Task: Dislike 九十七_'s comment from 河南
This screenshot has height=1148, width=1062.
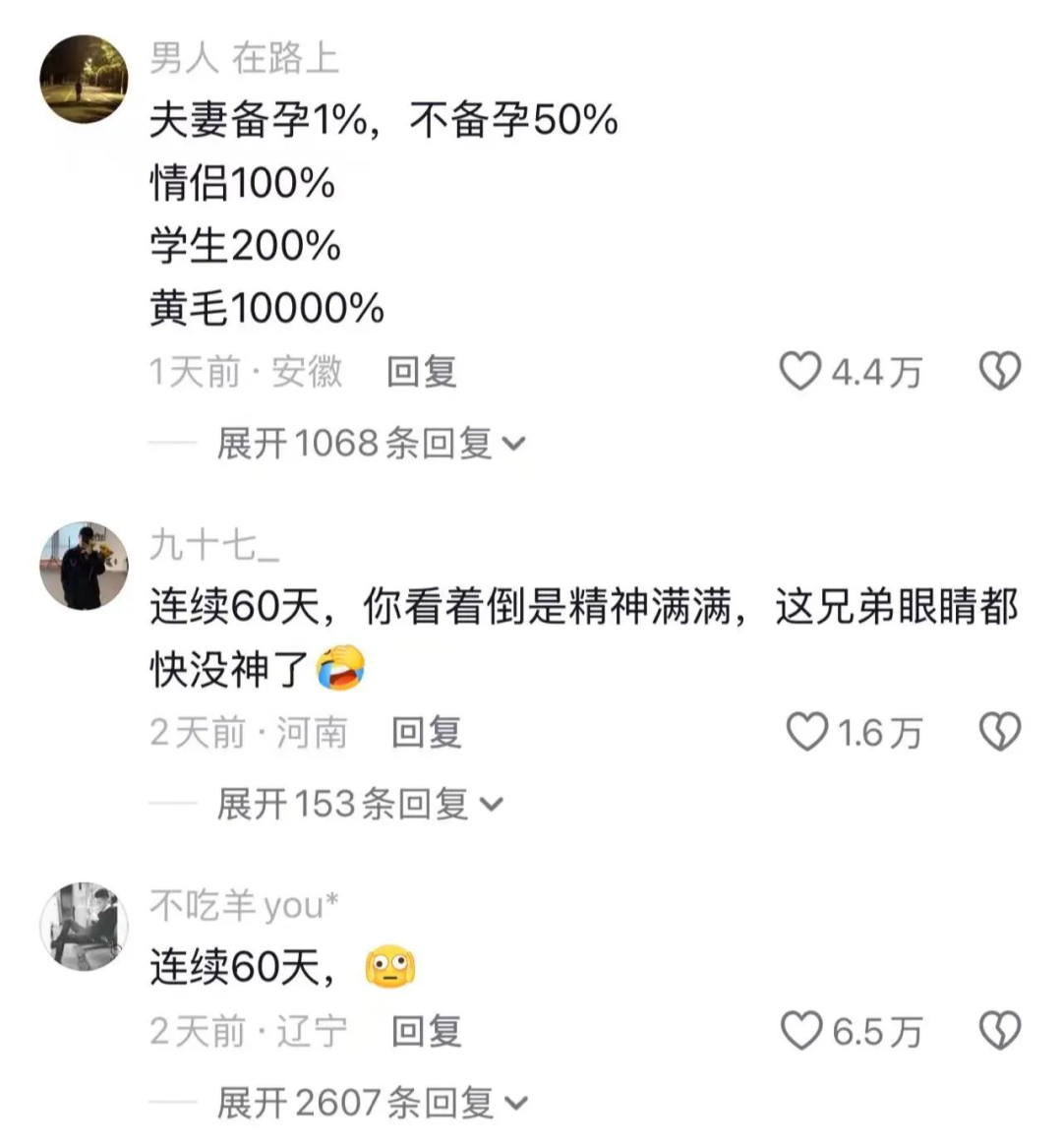Action: (x=1000, y=733)
